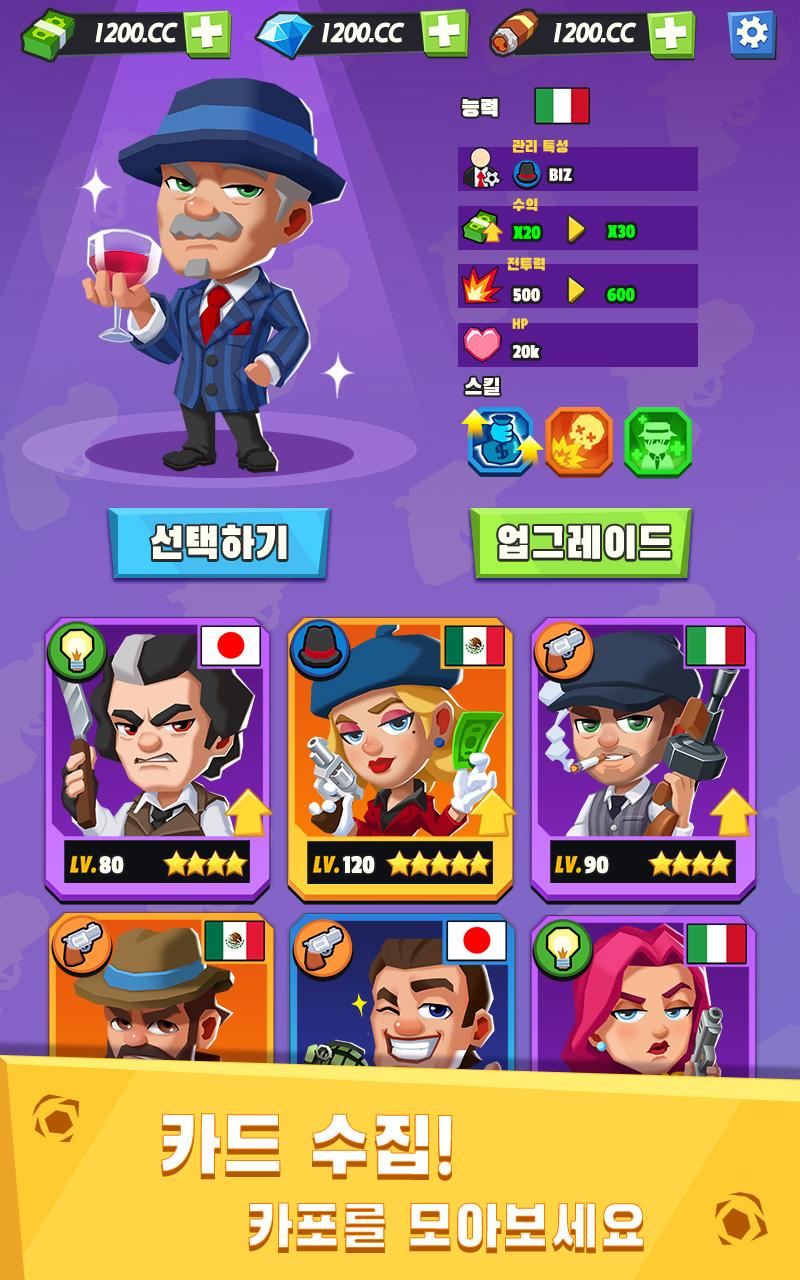
Task: Add more cash with the green plus
Action: (x=207, y=34)
